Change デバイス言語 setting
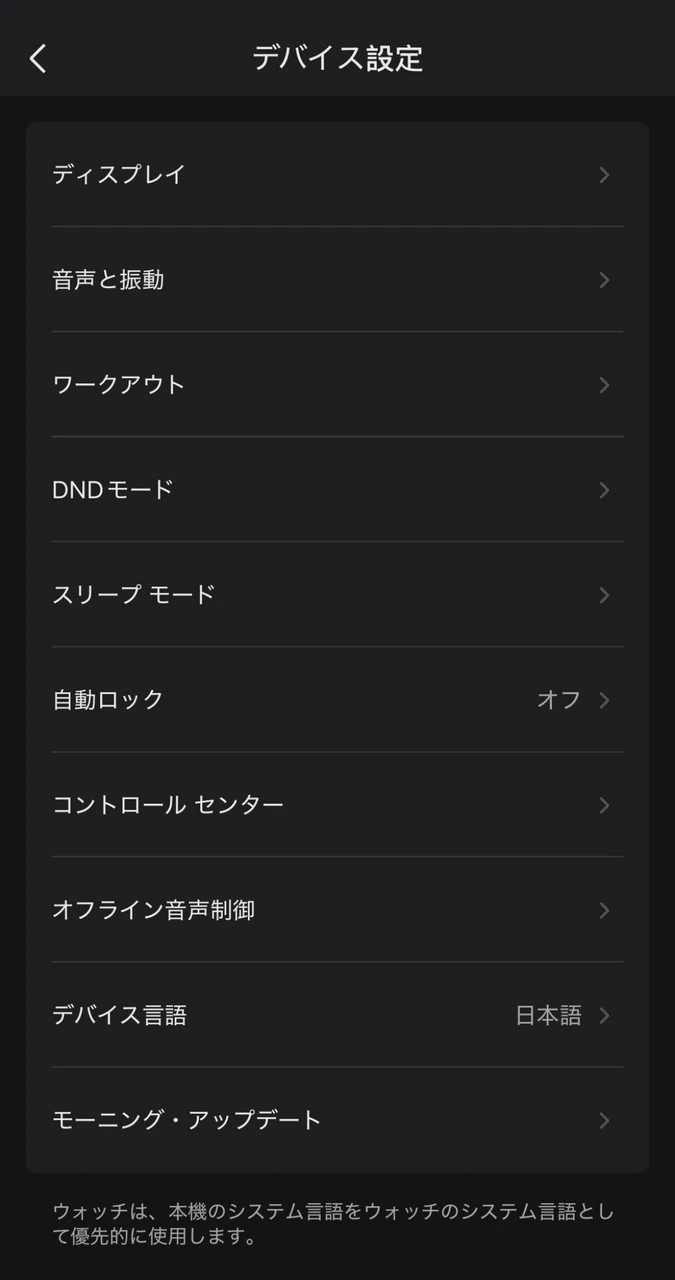This screenshot has width=675, height=1280. click(337, 1015)
